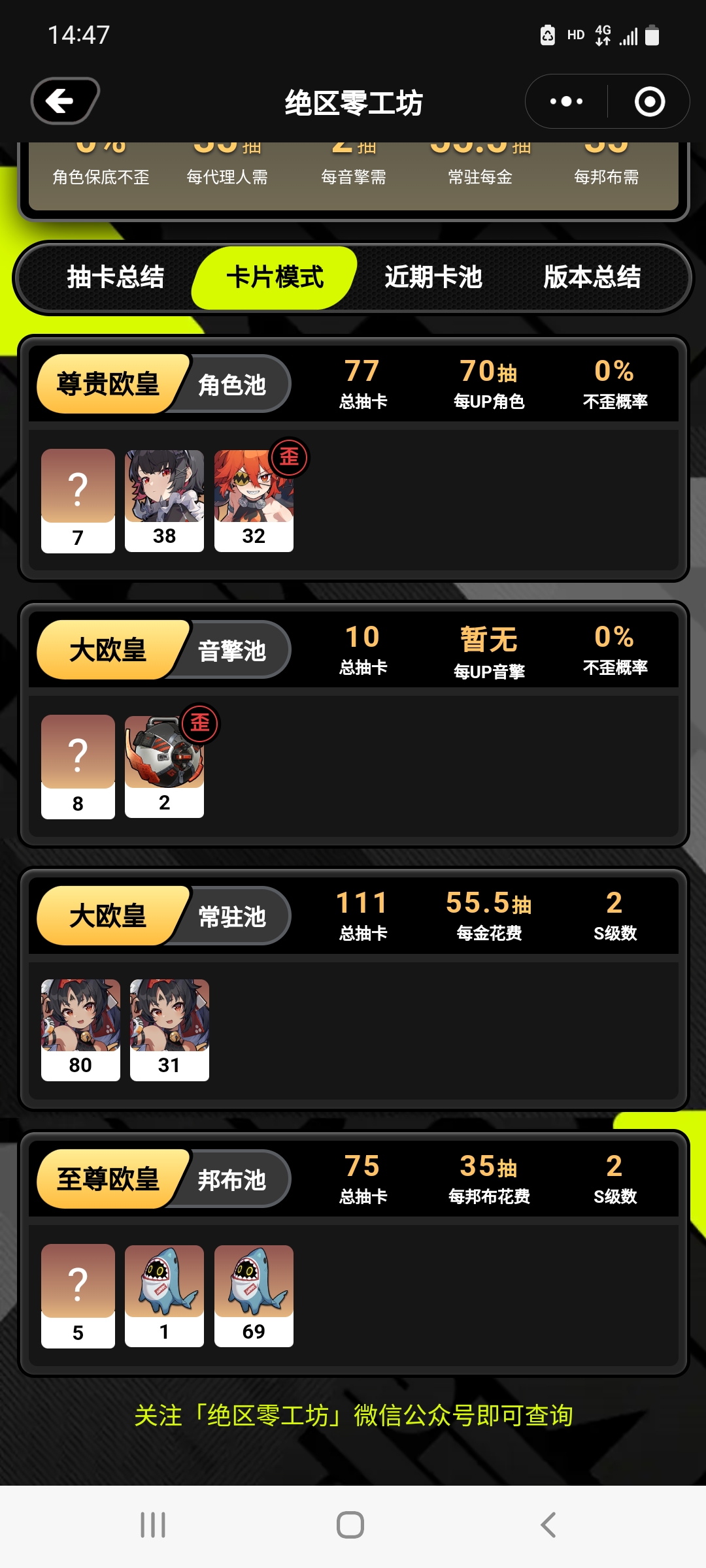The width and height of the screenshot is (706, 1568).
Task: Select the 卡片模式 tab
Action: click(275, 277)
